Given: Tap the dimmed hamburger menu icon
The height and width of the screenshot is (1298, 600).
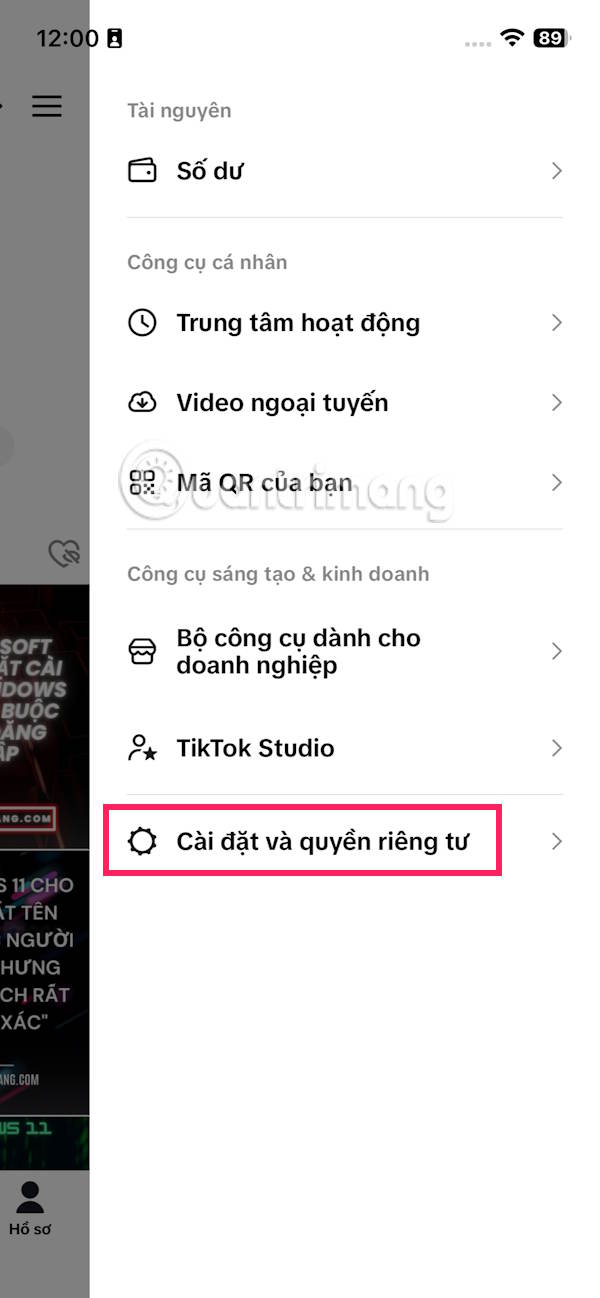Looking at the screenshot, I should (47, 106).
